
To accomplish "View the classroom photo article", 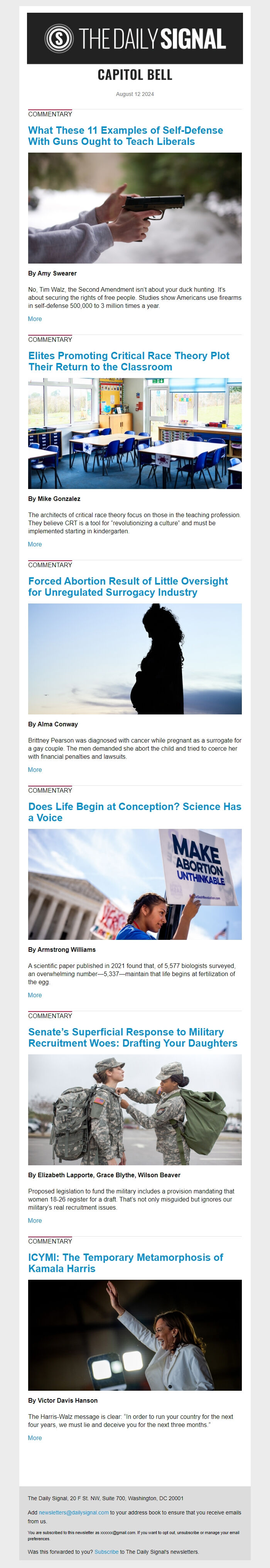I will 135,434.
